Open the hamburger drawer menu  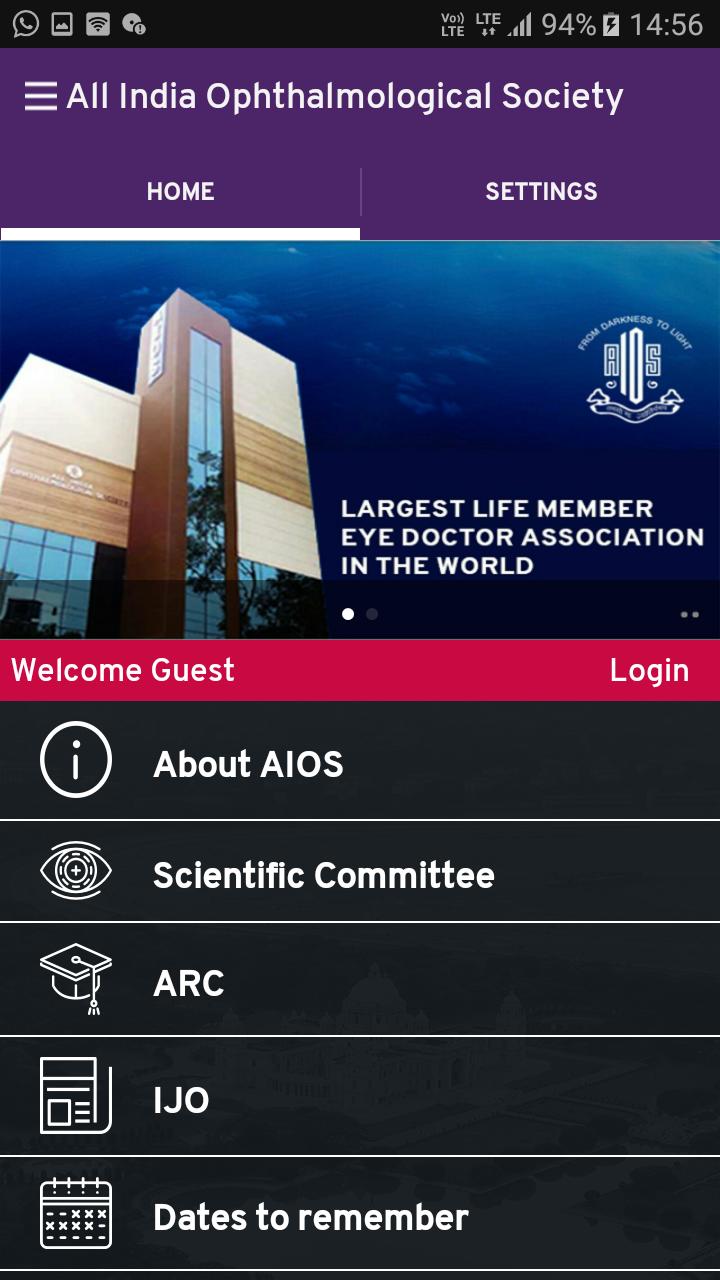tap(40, 96)
